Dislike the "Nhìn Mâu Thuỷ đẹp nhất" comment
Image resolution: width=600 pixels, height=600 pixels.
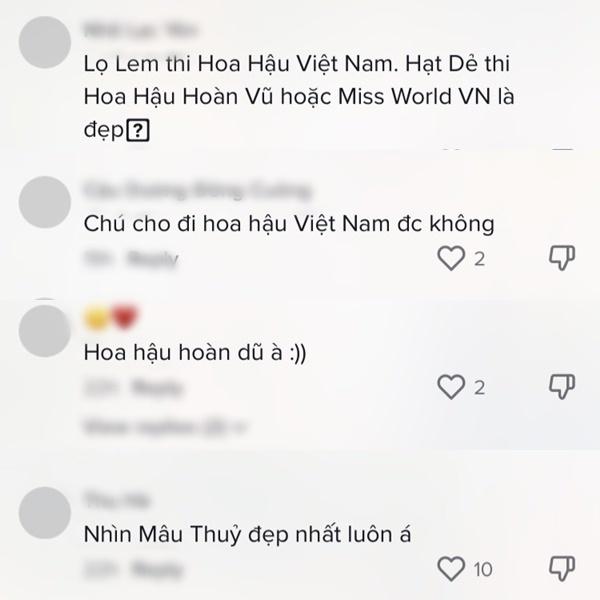click(563, 570)
